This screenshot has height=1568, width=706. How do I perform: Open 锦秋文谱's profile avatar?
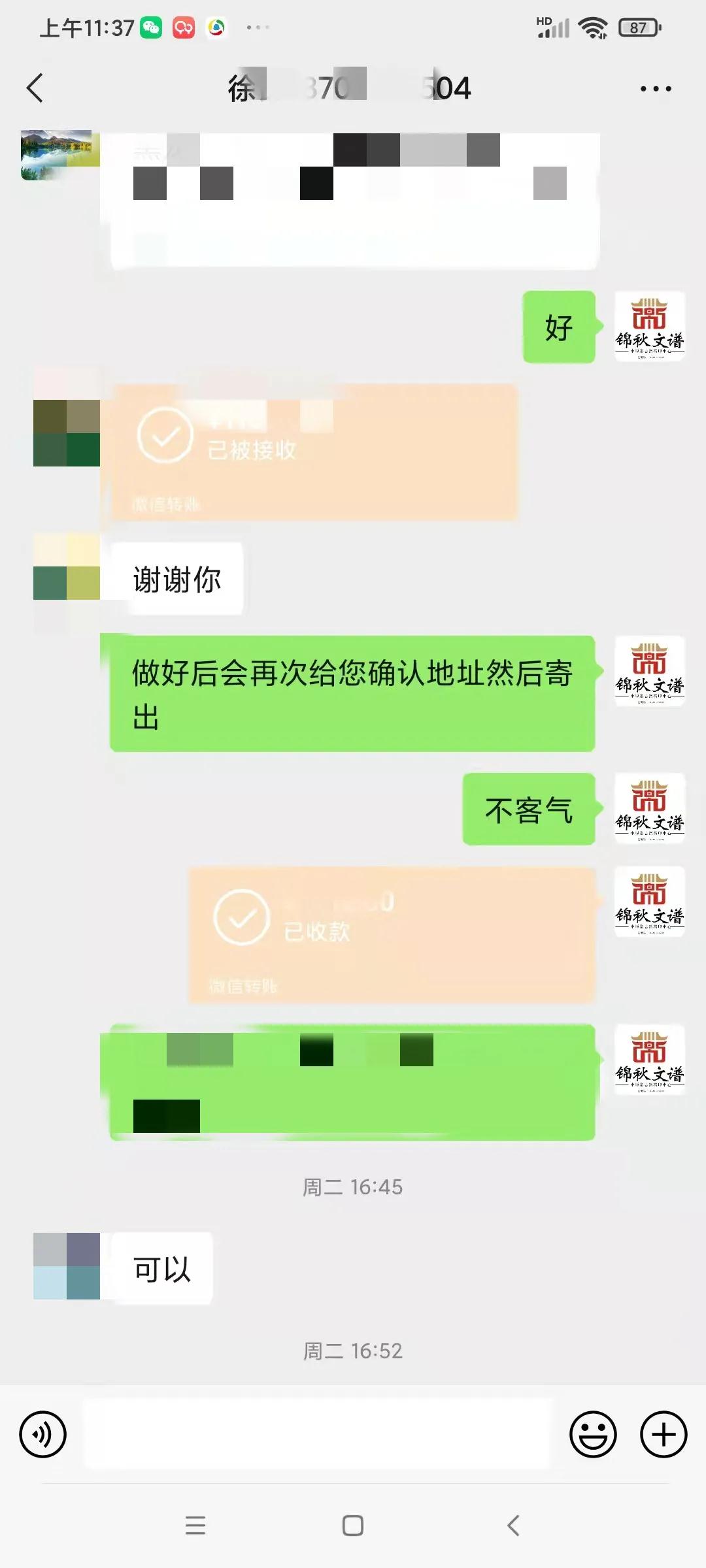[650, 327]
